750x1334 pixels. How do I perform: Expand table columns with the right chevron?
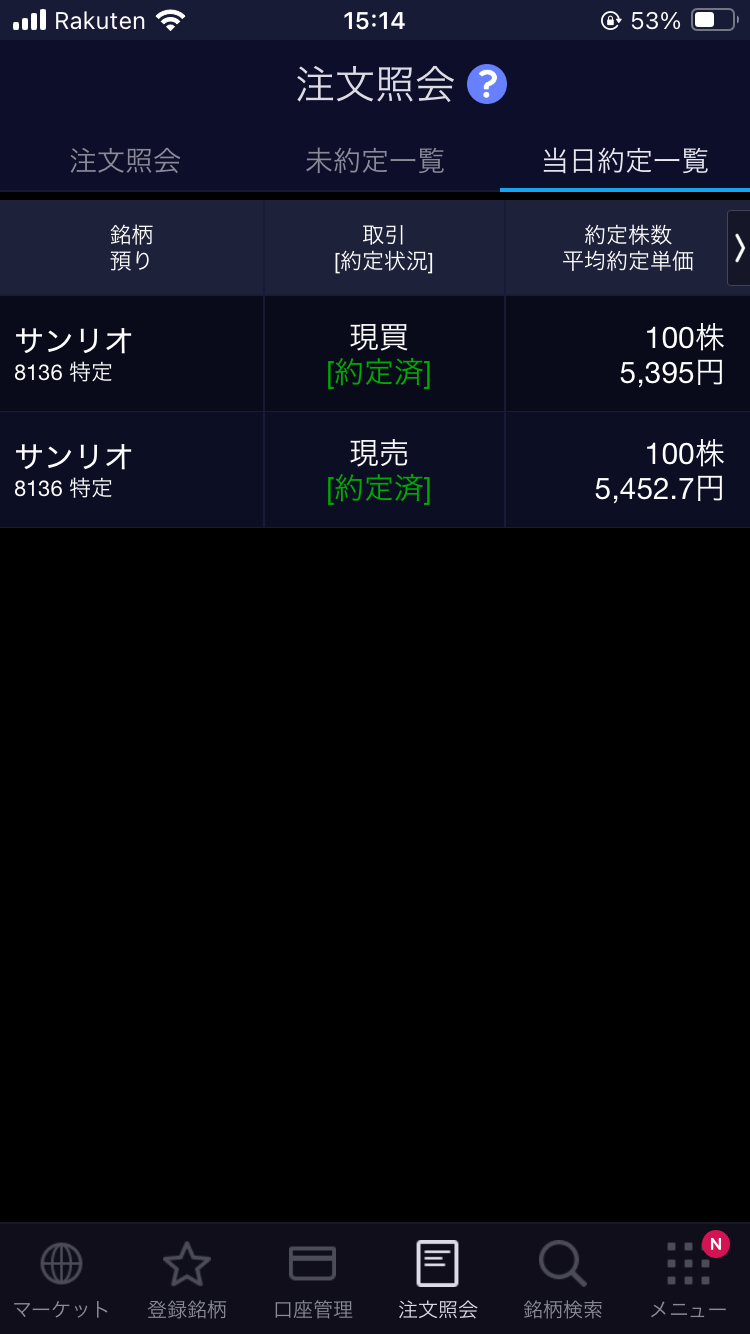(739, 248)
